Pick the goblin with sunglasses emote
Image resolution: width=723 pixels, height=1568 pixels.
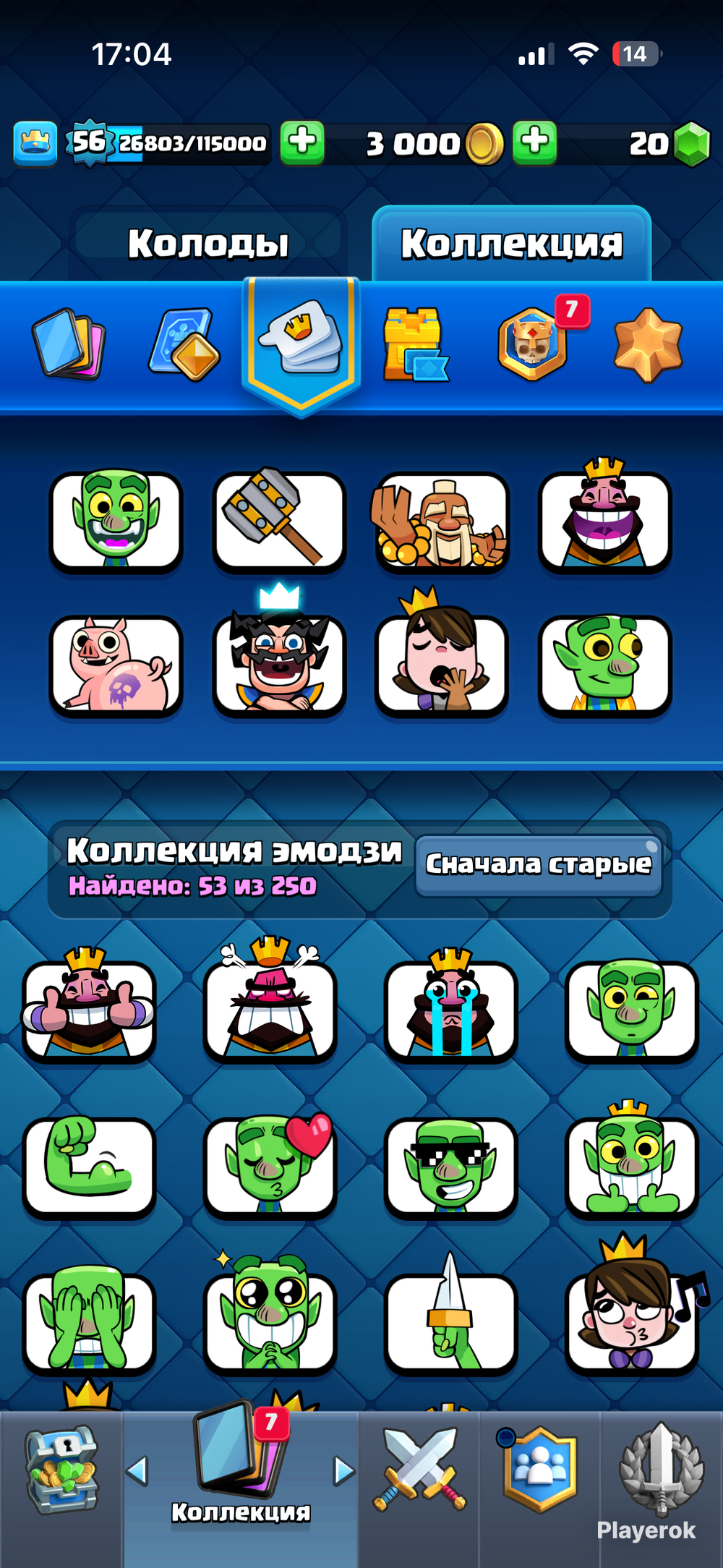450,1166
